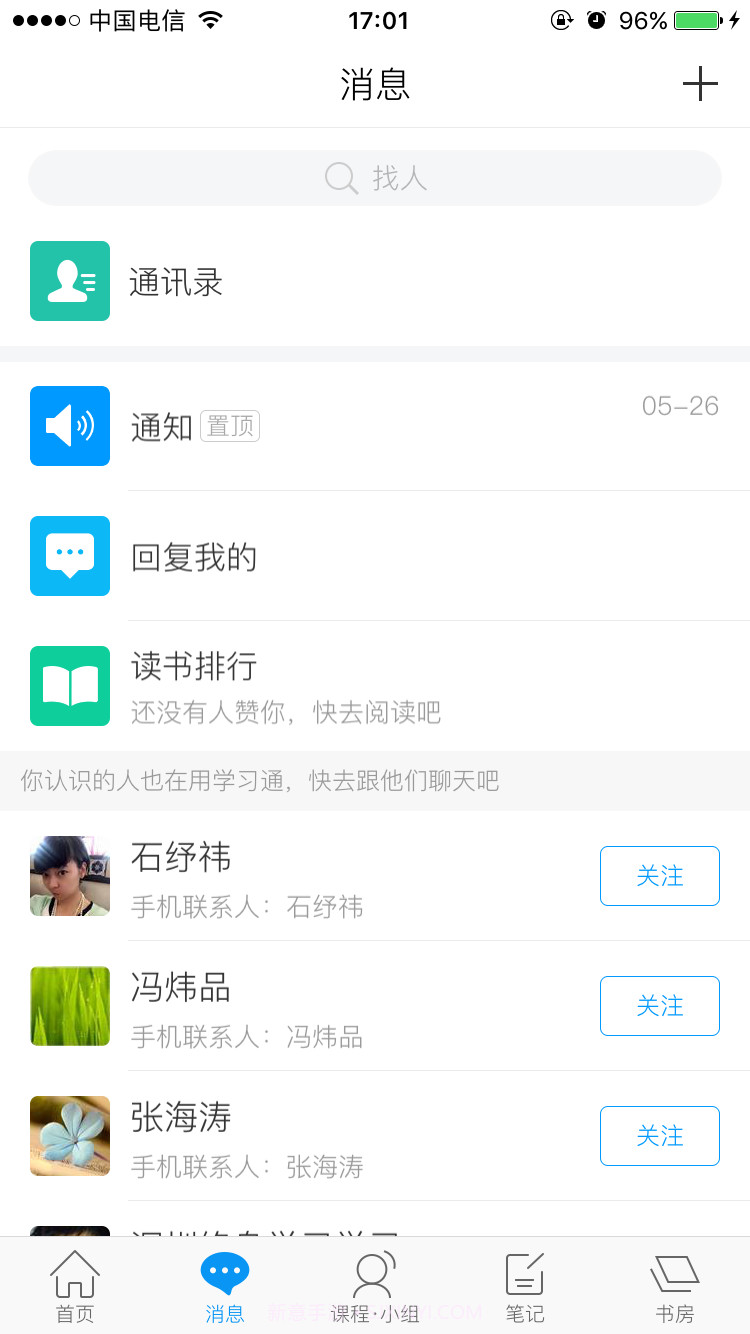Follow 张海涛 with the 关注 button
This screenshot has width=750, height=1334.
point(659,1136)
